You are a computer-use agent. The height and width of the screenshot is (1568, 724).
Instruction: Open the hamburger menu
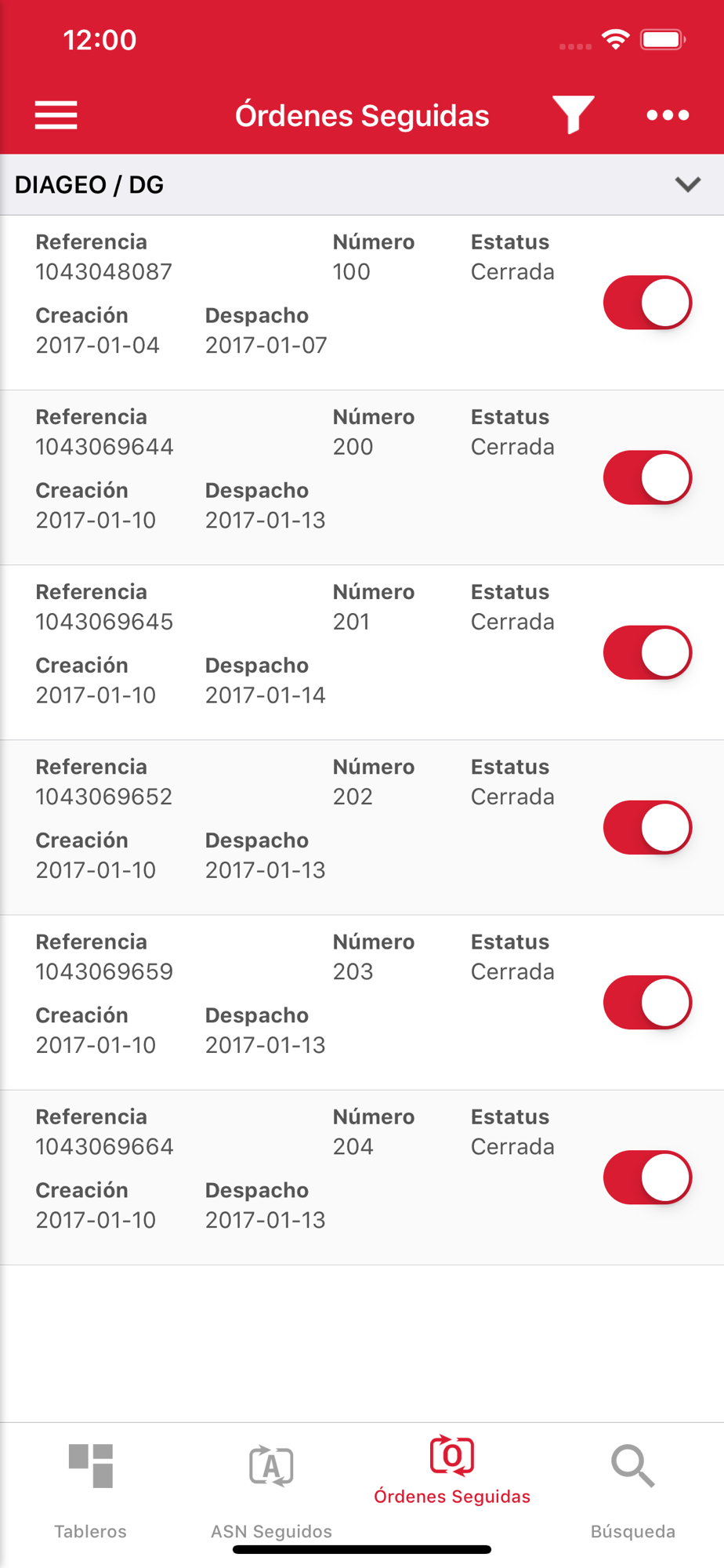pyautogui.click(x=56, y=115)
